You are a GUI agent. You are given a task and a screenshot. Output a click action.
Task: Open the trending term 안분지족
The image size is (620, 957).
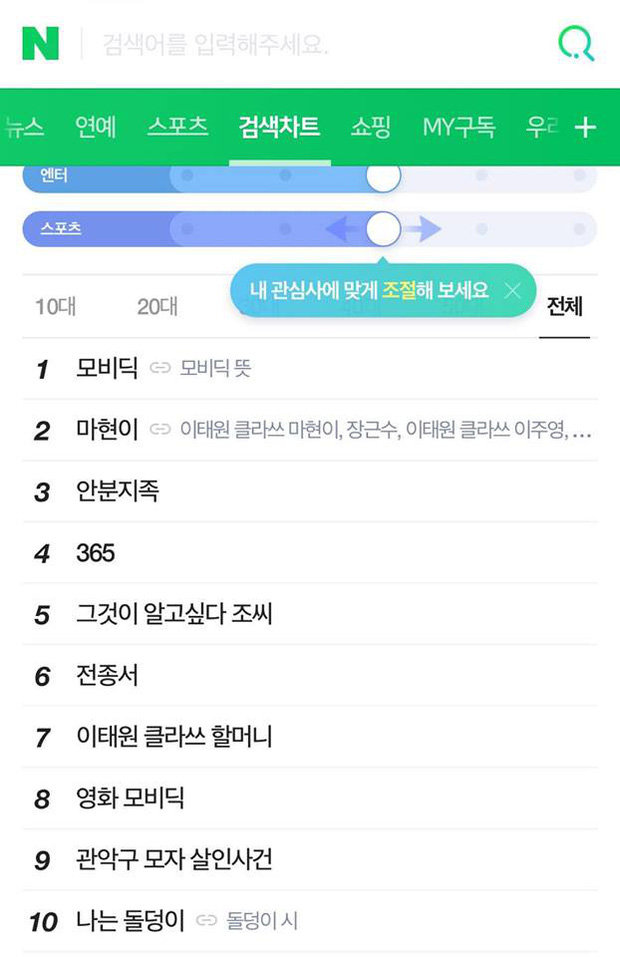pyautogui.click(x=117, y=491)
